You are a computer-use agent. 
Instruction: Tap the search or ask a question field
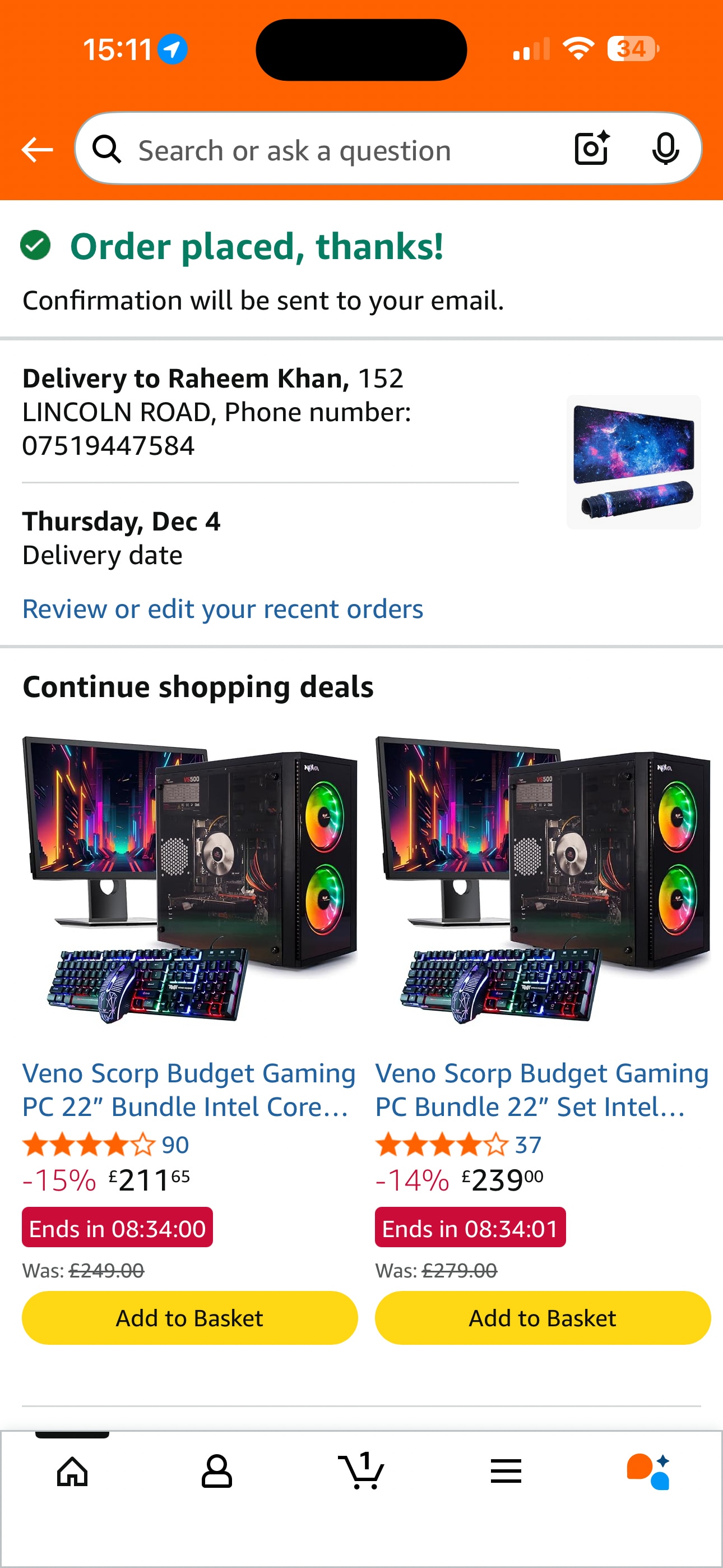[x=328, y=150]
